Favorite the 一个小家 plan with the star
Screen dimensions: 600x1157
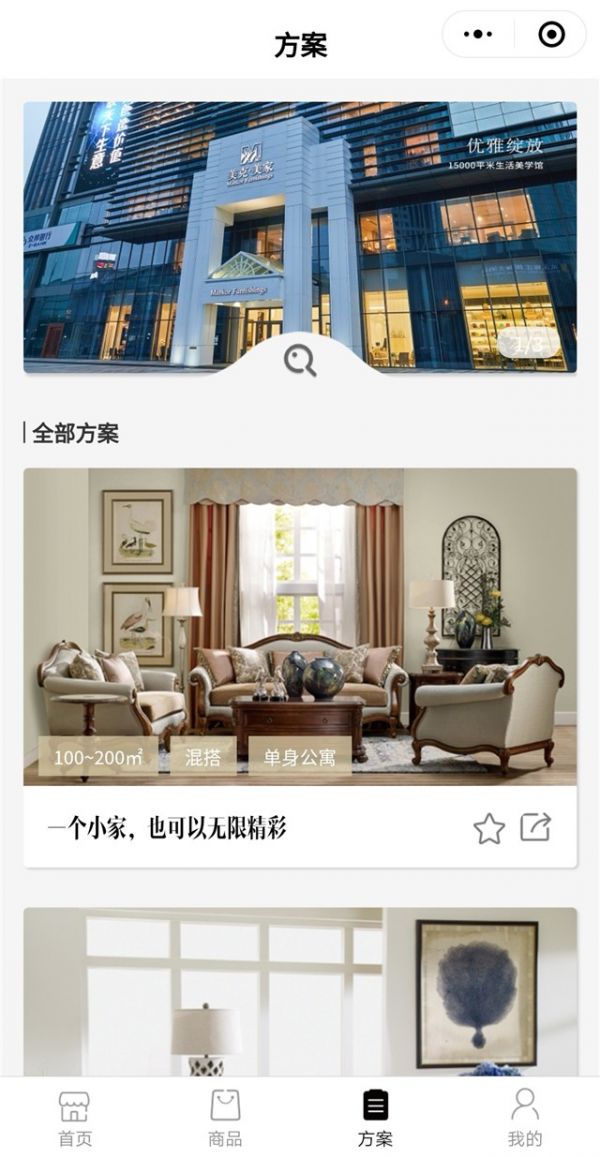click(x=489, y=828)
